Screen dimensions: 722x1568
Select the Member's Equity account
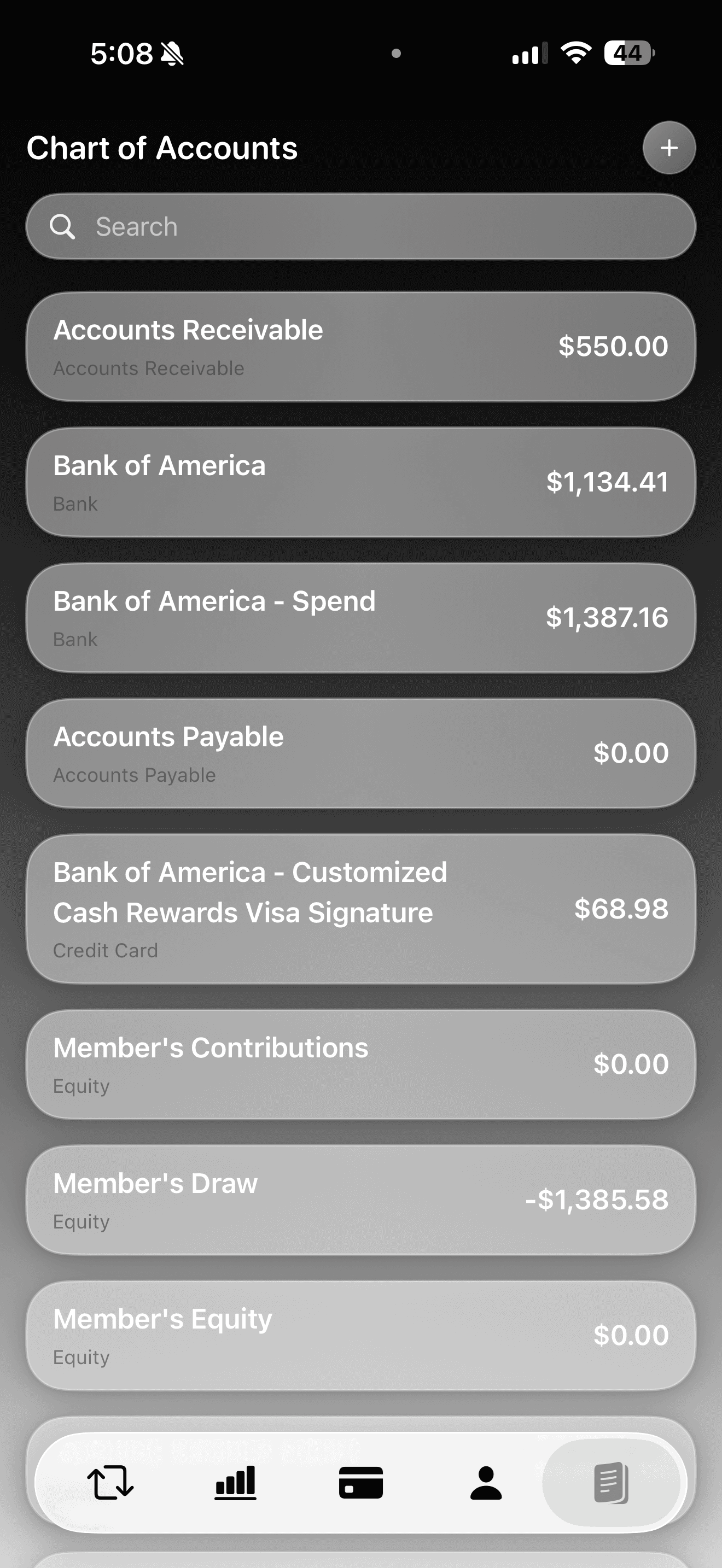point(360,1336)
